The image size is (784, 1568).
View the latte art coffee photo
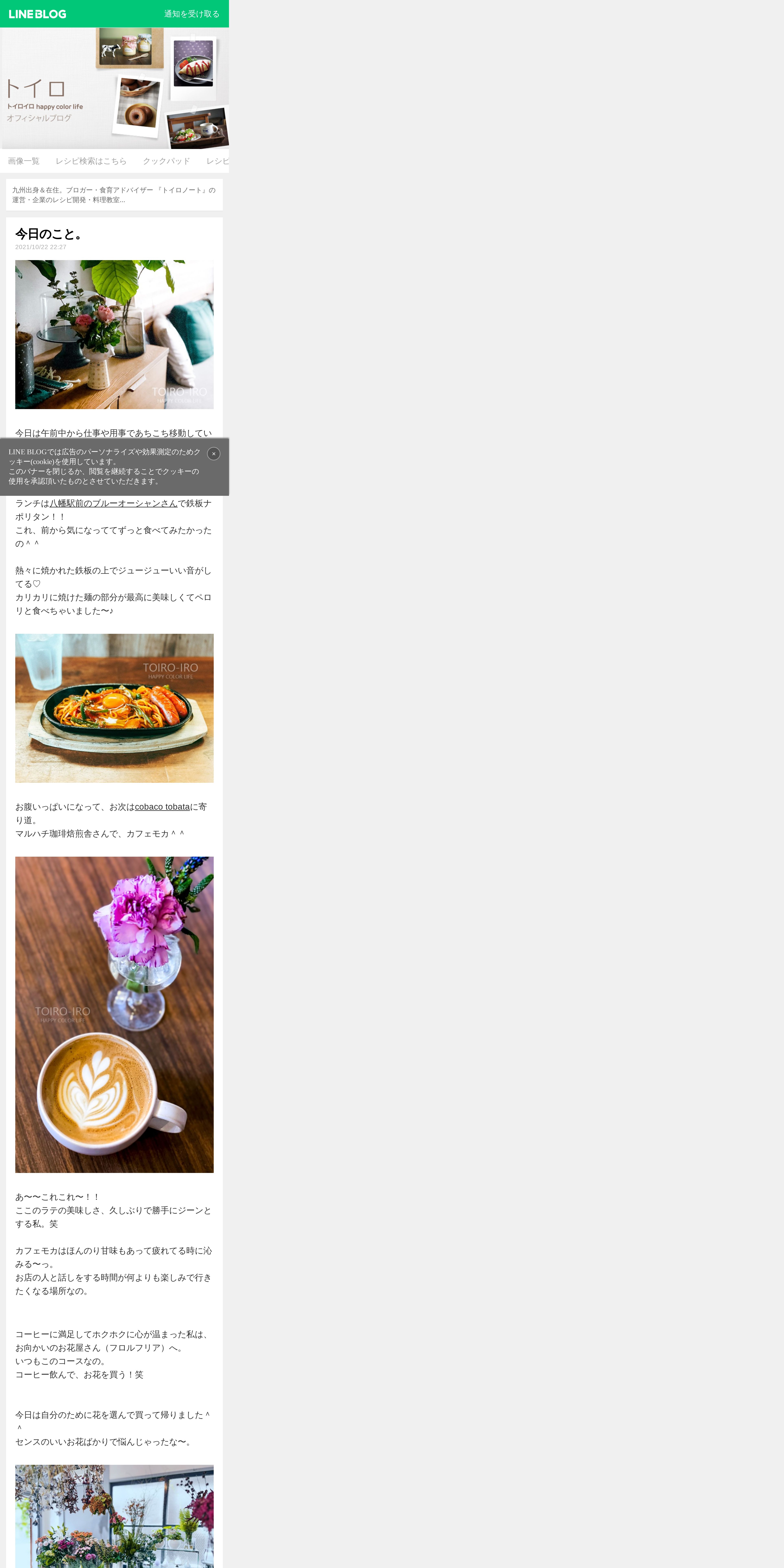[x=114, y=1015]
